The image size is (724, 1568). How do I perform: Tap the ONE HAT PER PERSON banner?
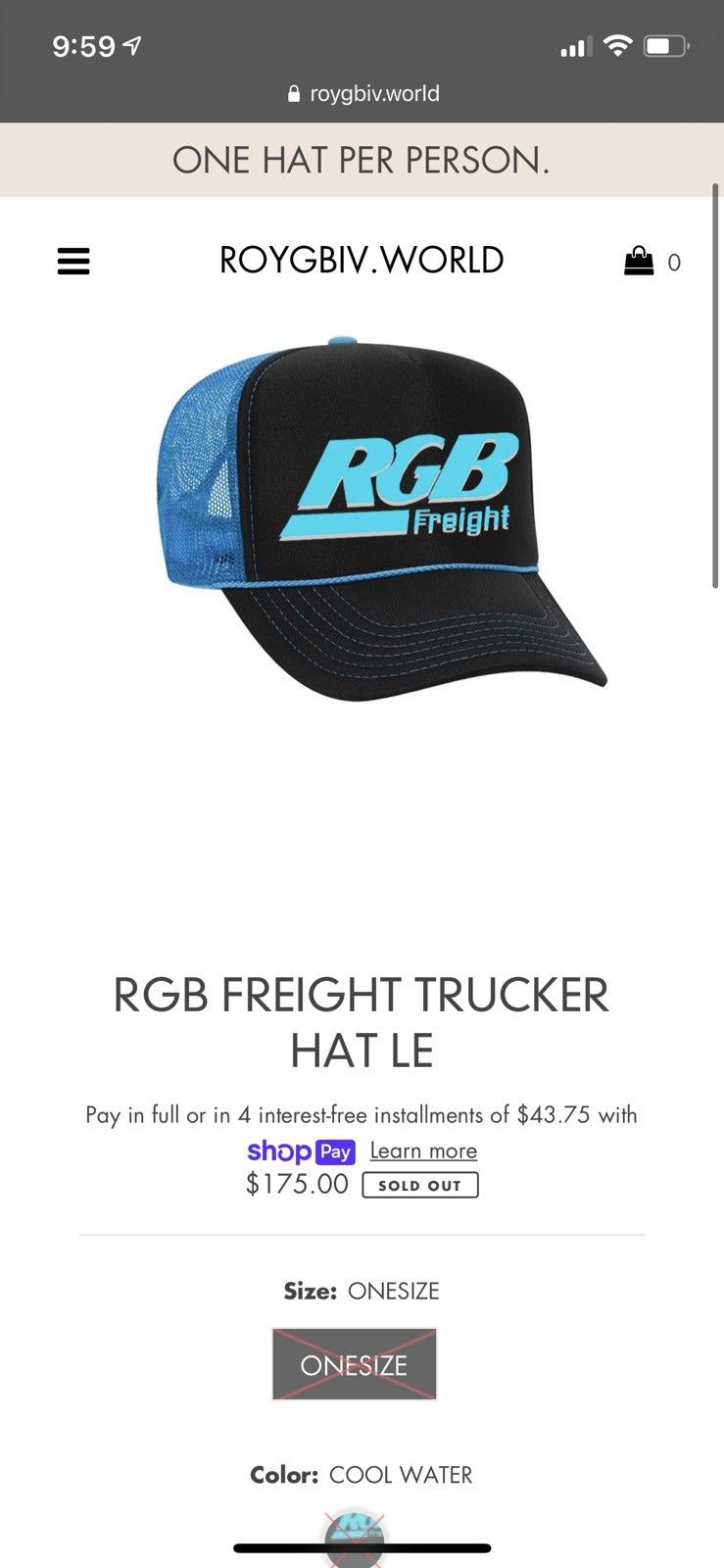point(362,159)
